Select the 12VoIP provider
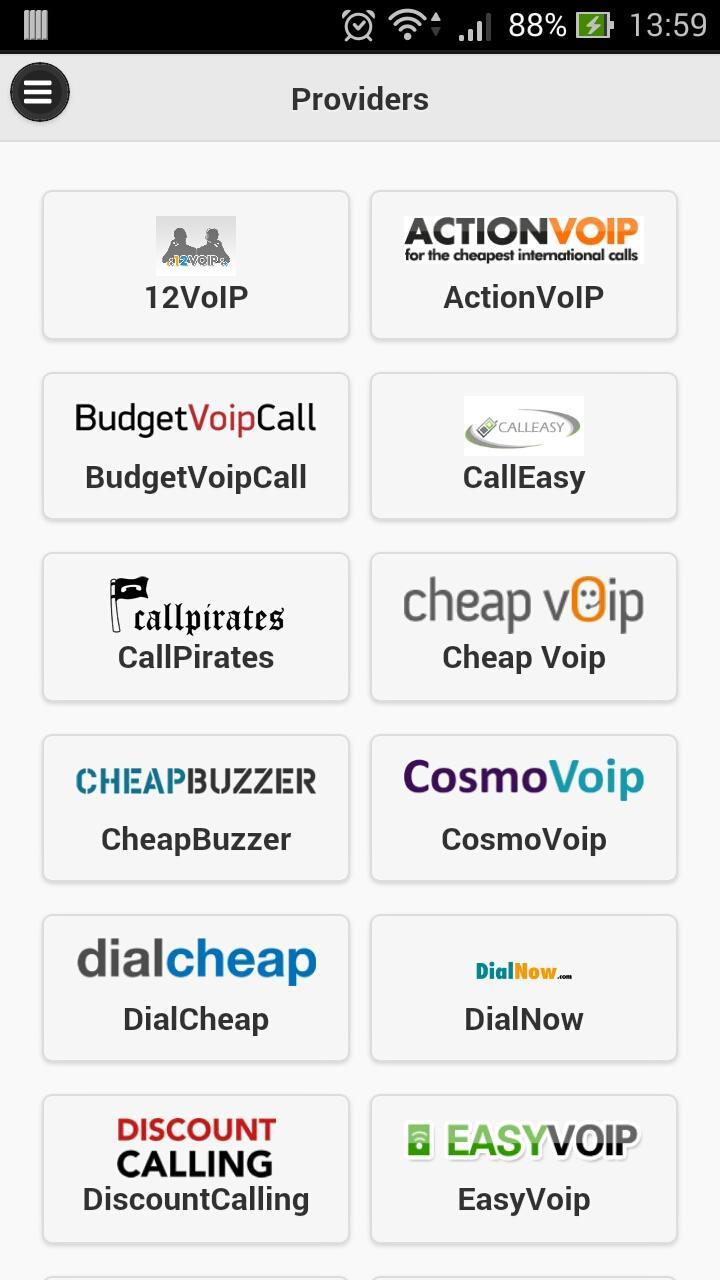 [196, 265]
